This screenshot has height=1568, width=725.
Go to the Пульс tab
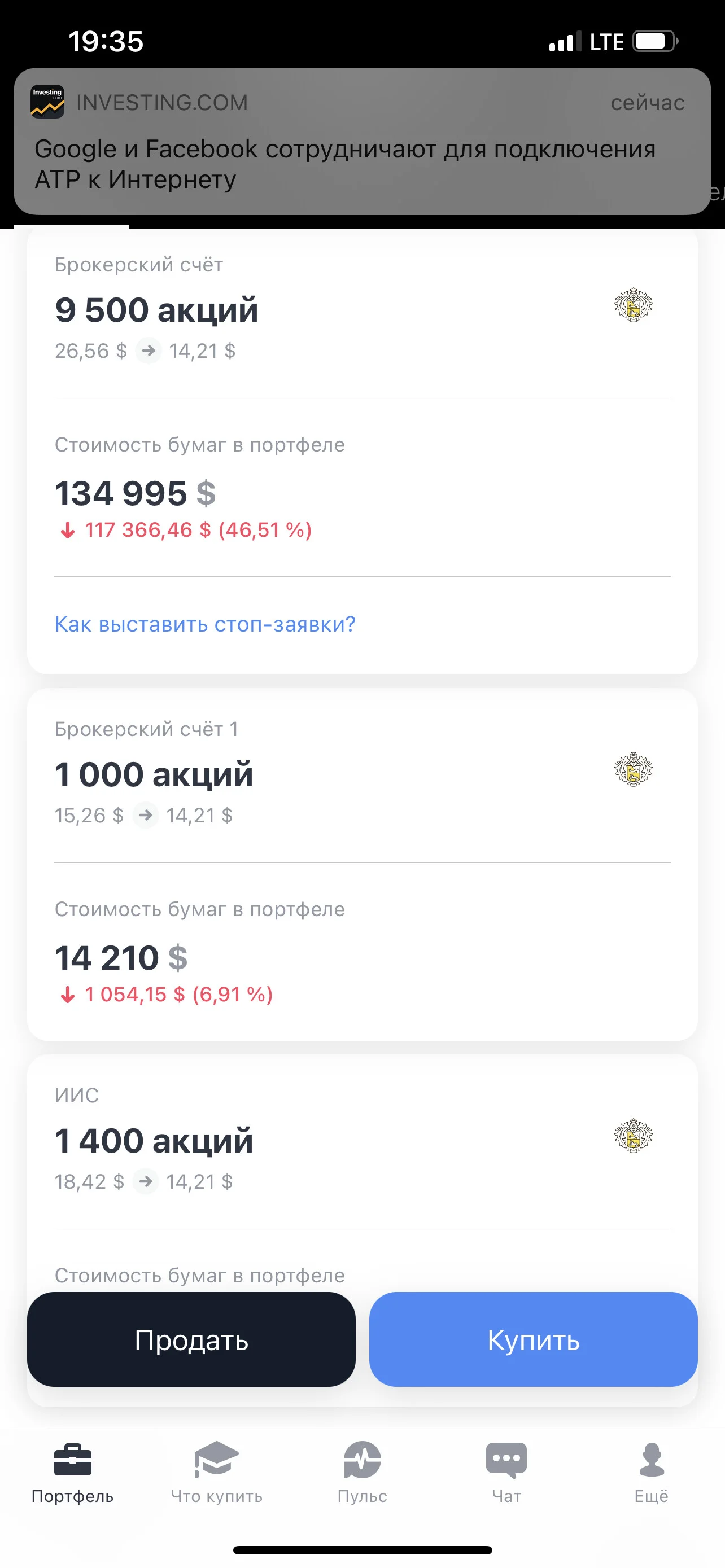pos(362,1472)
